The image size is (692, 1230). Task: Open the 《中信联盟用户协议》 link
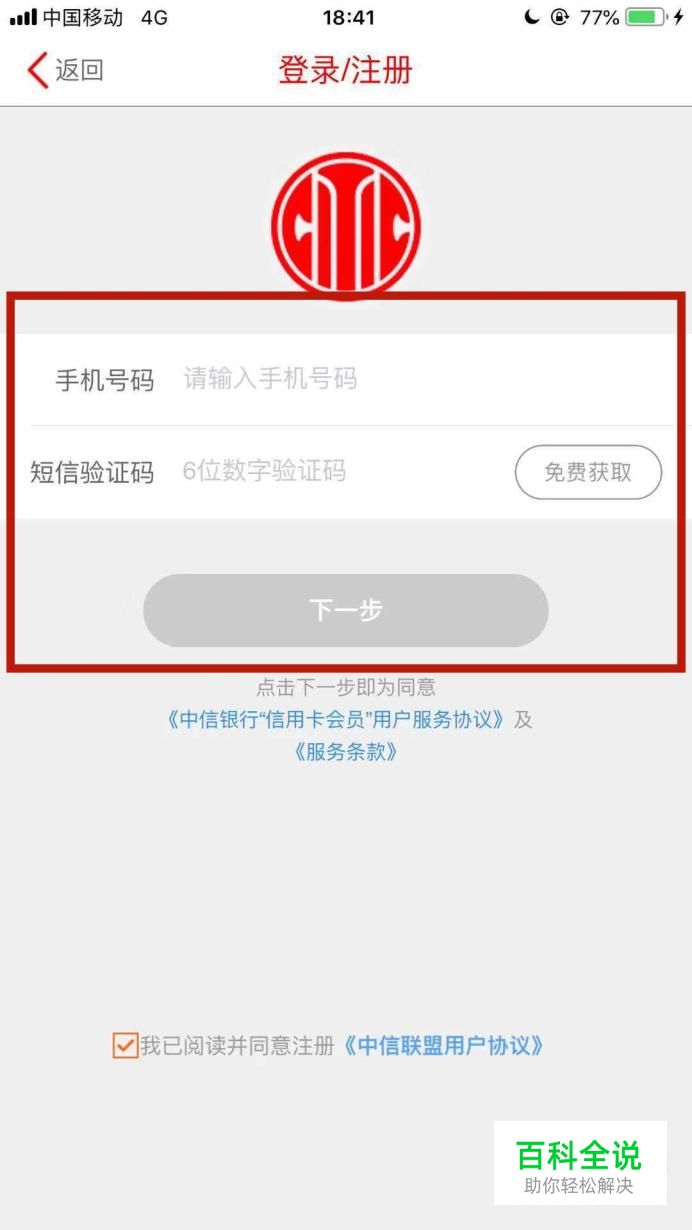444,1046
